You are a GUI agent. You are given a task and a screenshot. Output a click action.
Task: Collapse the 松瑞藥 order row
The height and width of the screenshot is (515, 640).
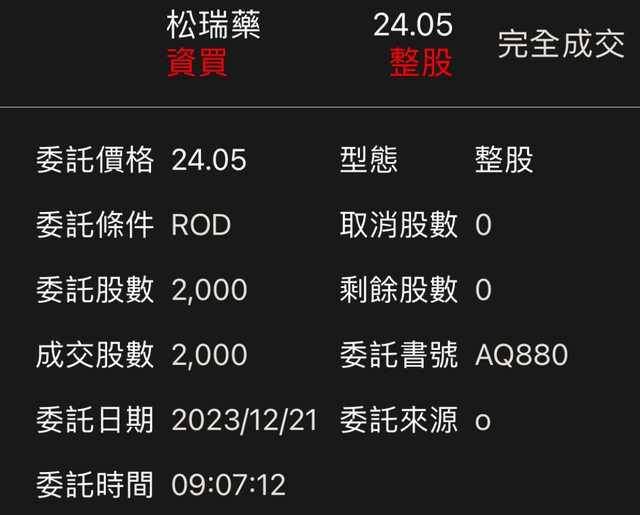(x=320, y=45)
